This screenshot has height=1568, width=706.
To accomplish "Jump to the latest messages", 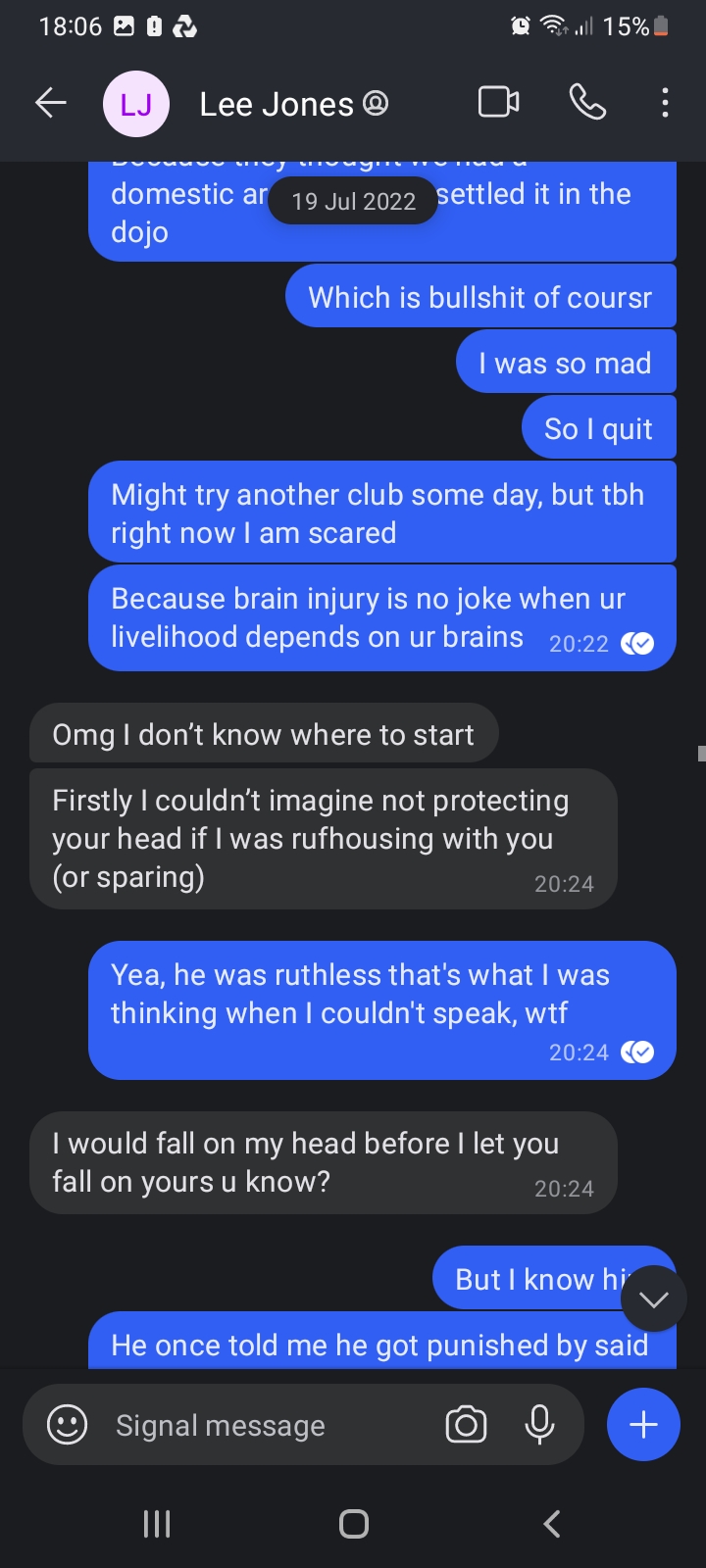I will pyautogui.click(x=653, y=1298).
